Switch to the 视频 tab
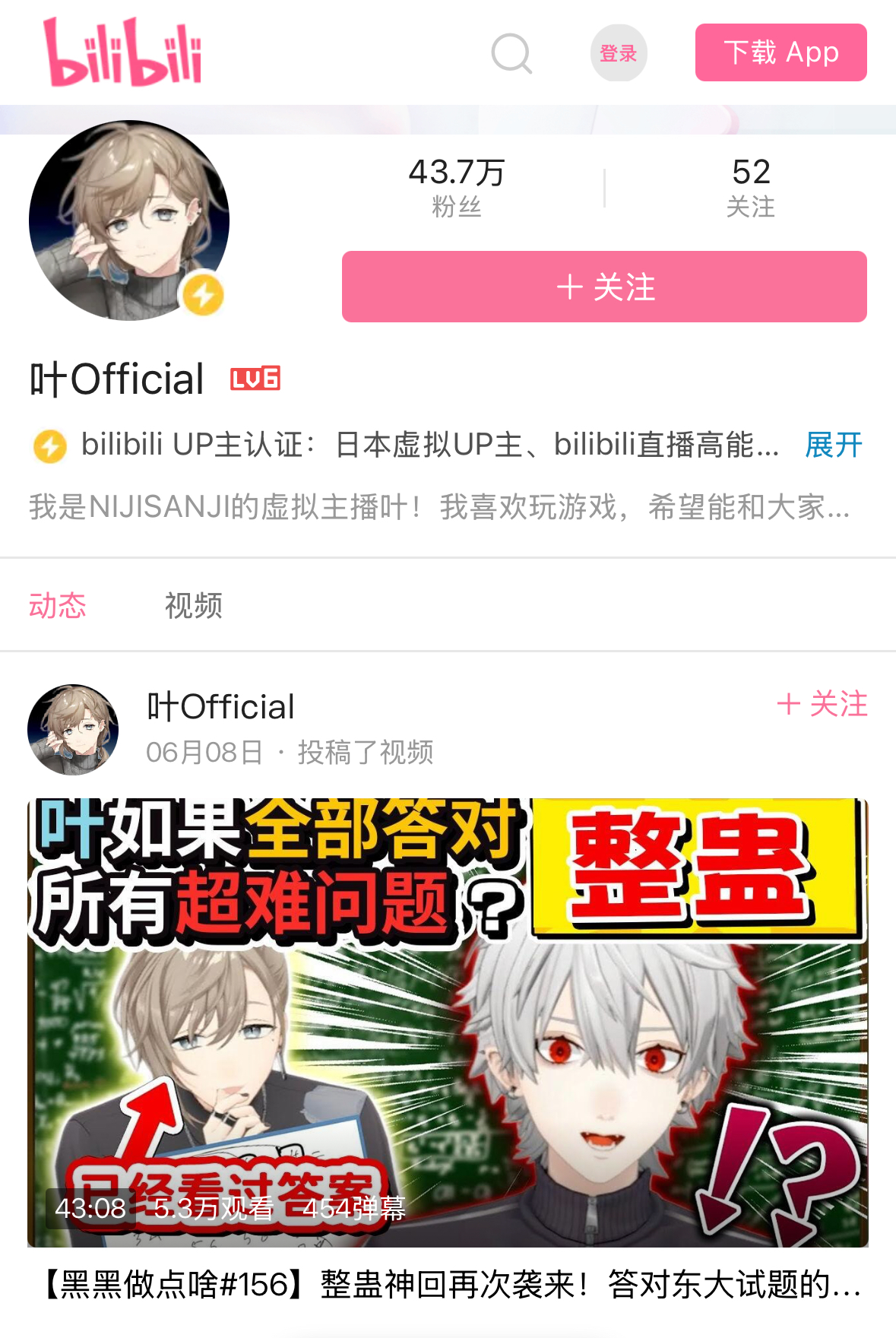 [x=194, y=606]
